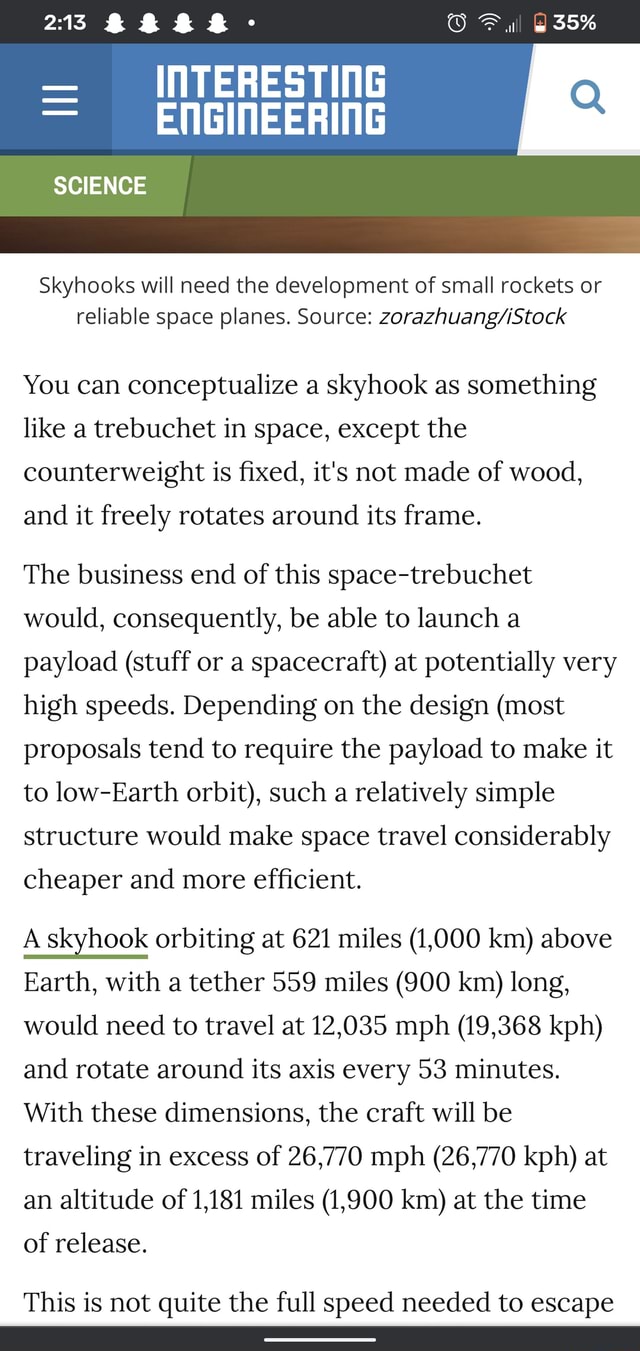Viewport: 640px width, 1351px height.
Task: Open the SCIENCE category tag
Action: tap(99, 186)
